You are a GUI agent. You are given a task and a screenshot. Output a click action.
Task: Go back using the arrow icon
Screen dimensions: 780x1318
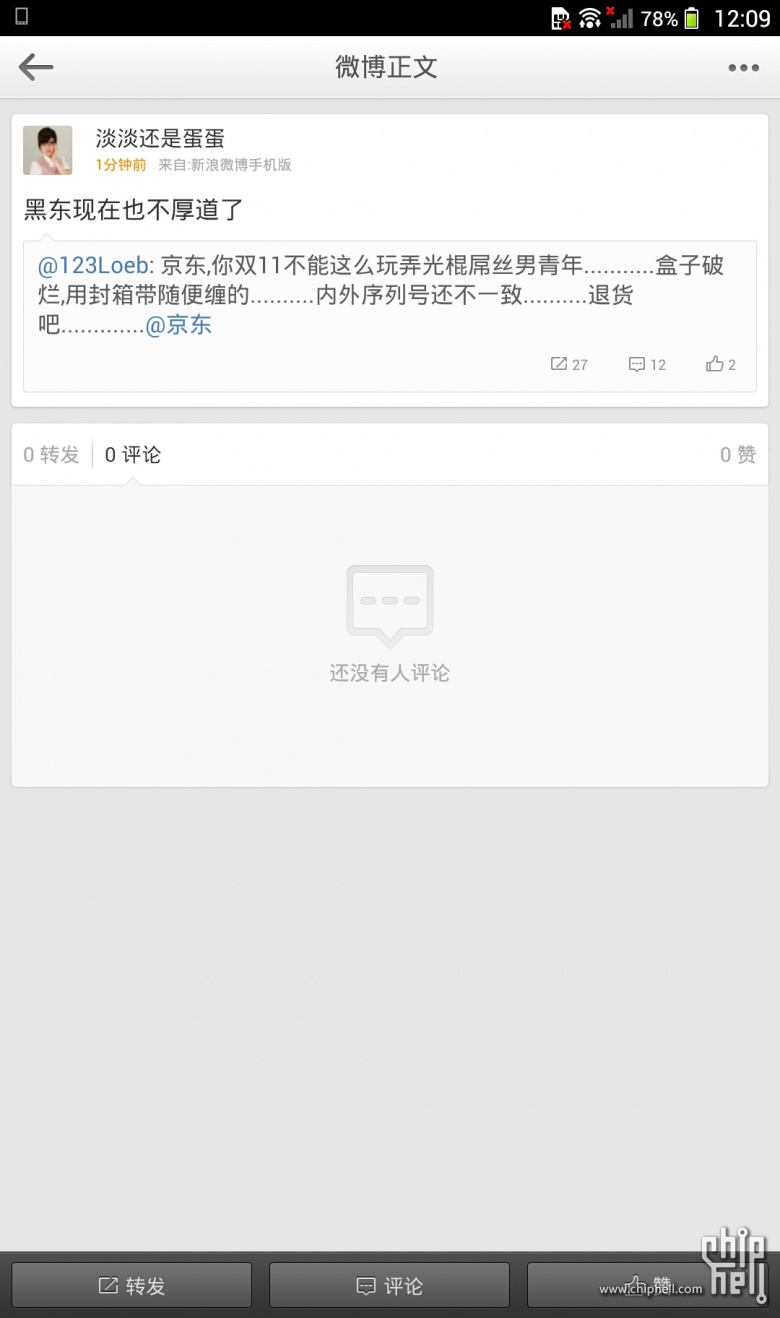tap(36, 68)
